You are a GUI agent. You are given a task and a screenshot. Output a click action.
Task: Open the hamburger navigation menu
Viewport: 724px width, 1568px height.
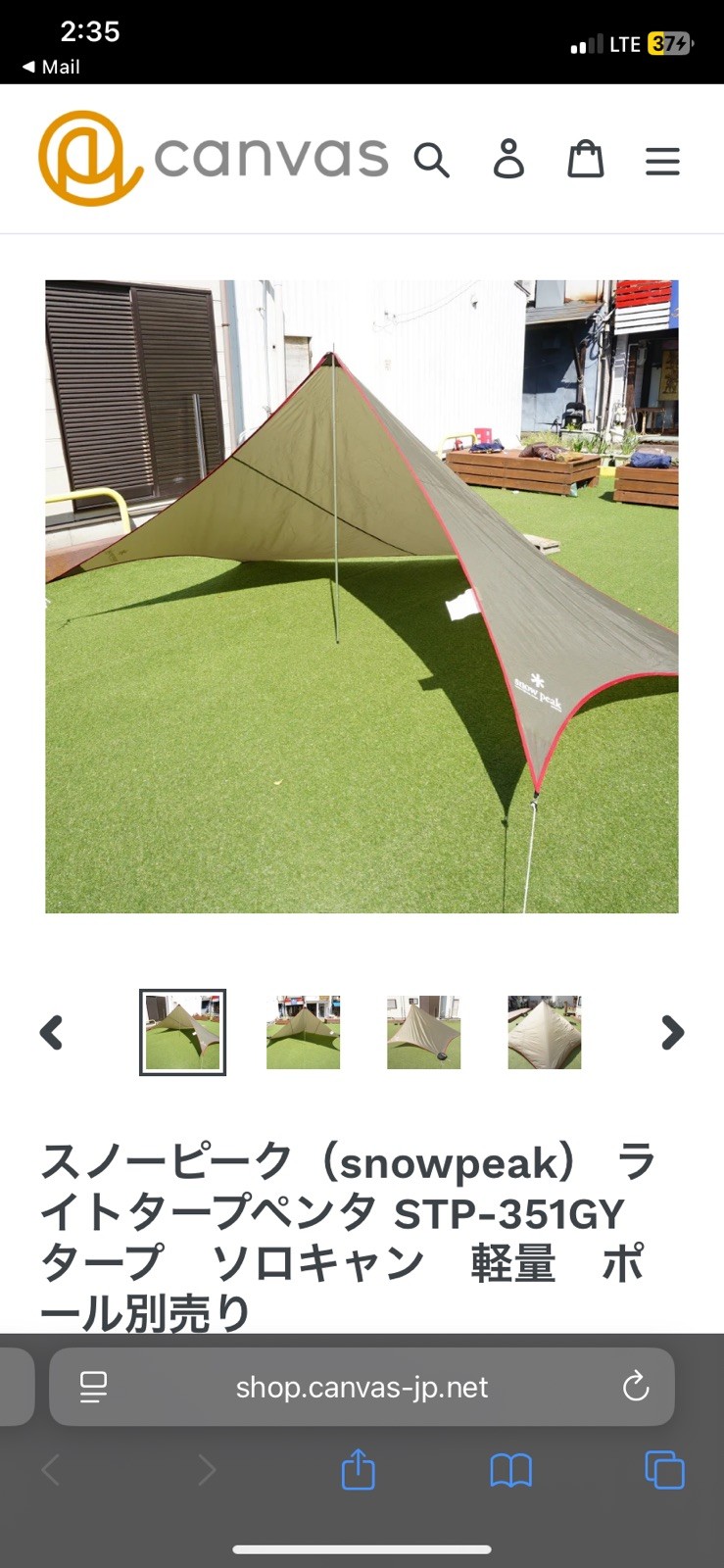point(662,161)
